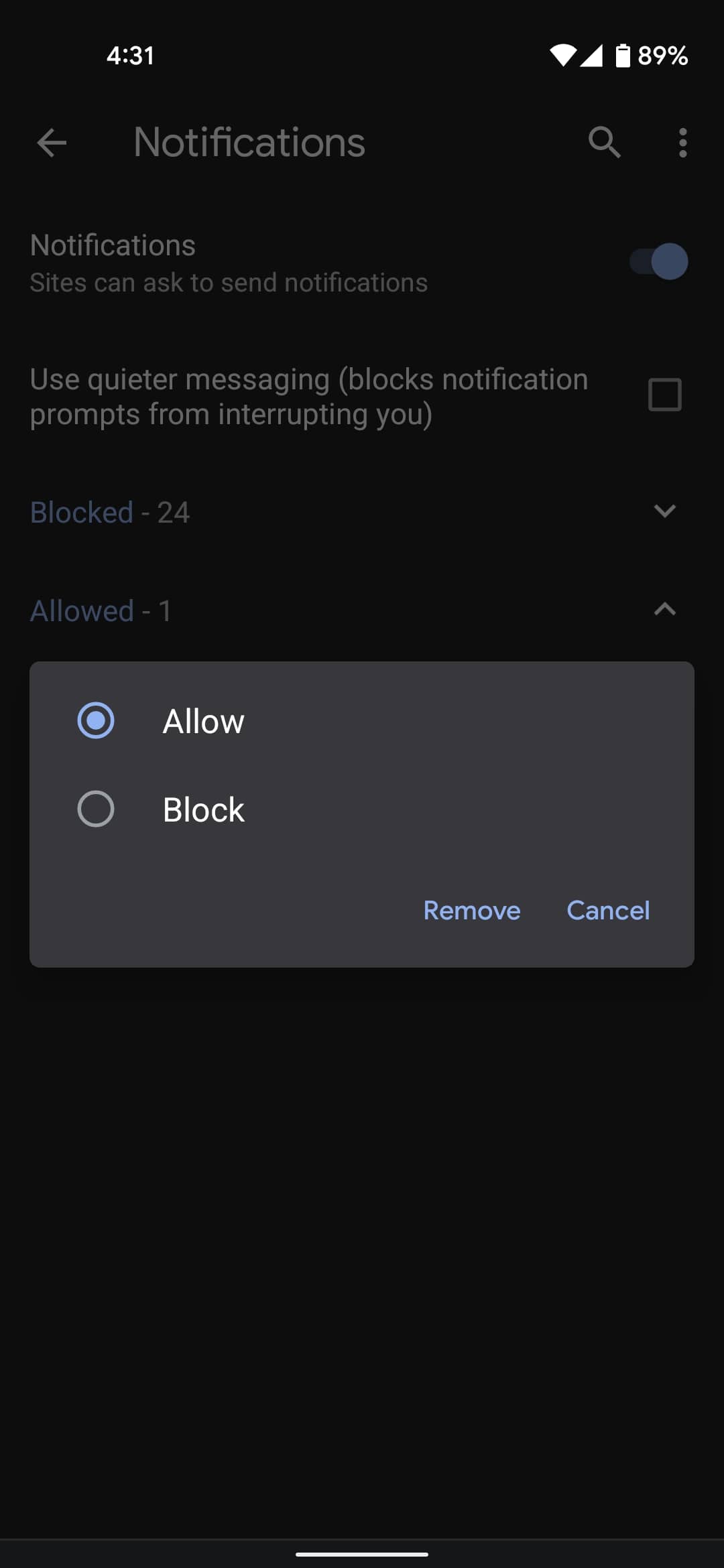Open the three-dot overflow menu

pyautogui.click(x=682, y=143)
